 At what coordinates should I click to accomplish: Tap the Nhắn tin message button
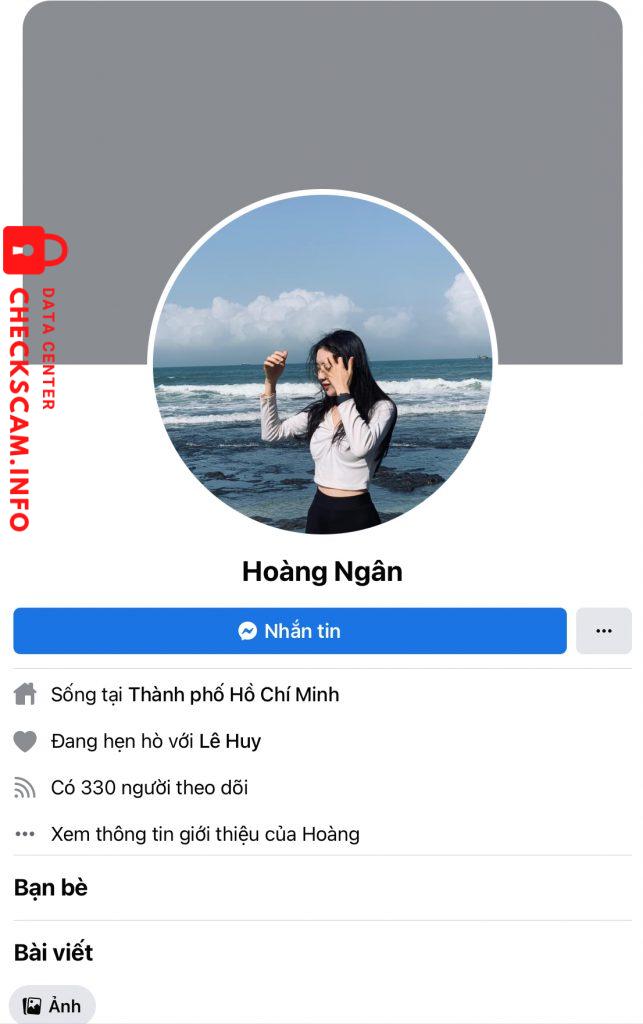tap(290, 631)
